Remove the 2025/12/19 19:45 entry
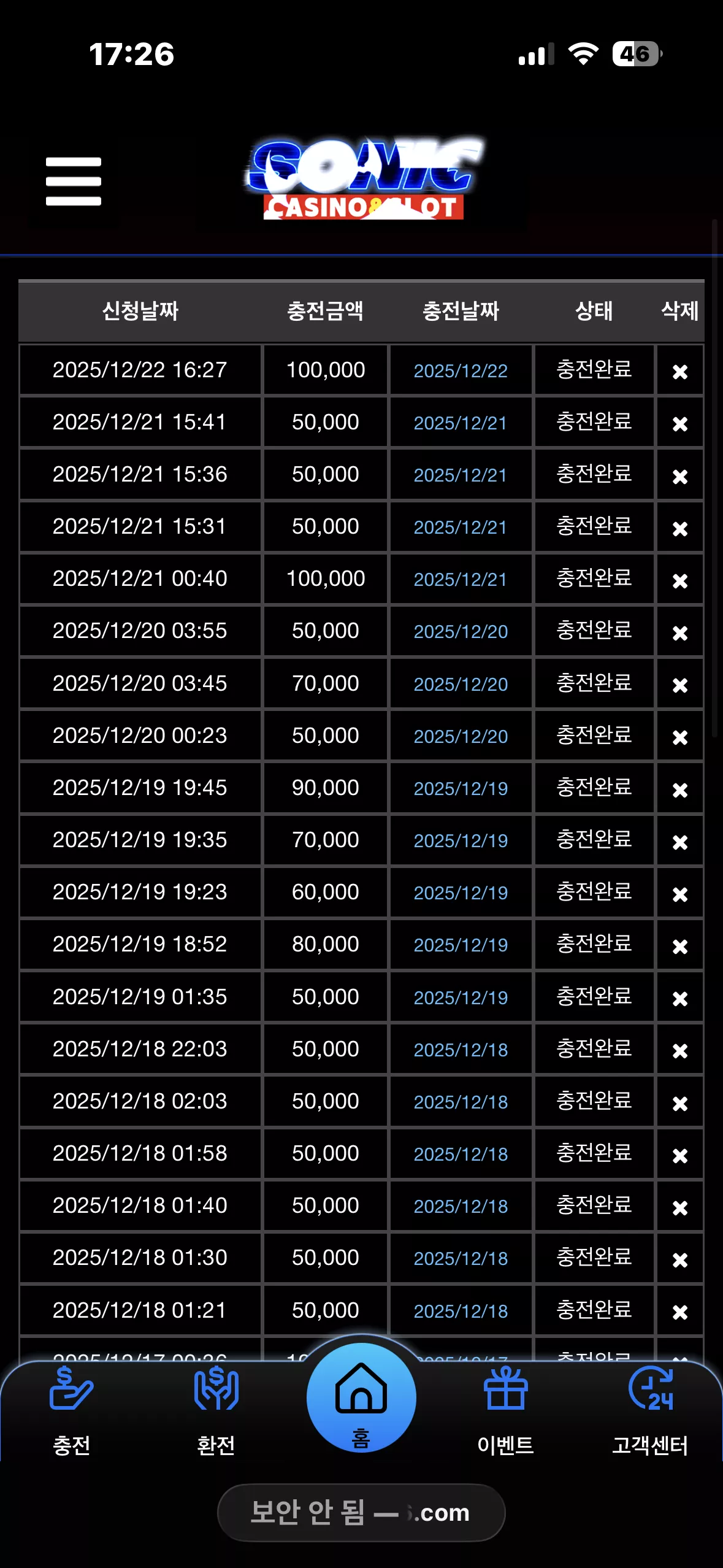This screenshot has width=723, height=1568. 679,790
